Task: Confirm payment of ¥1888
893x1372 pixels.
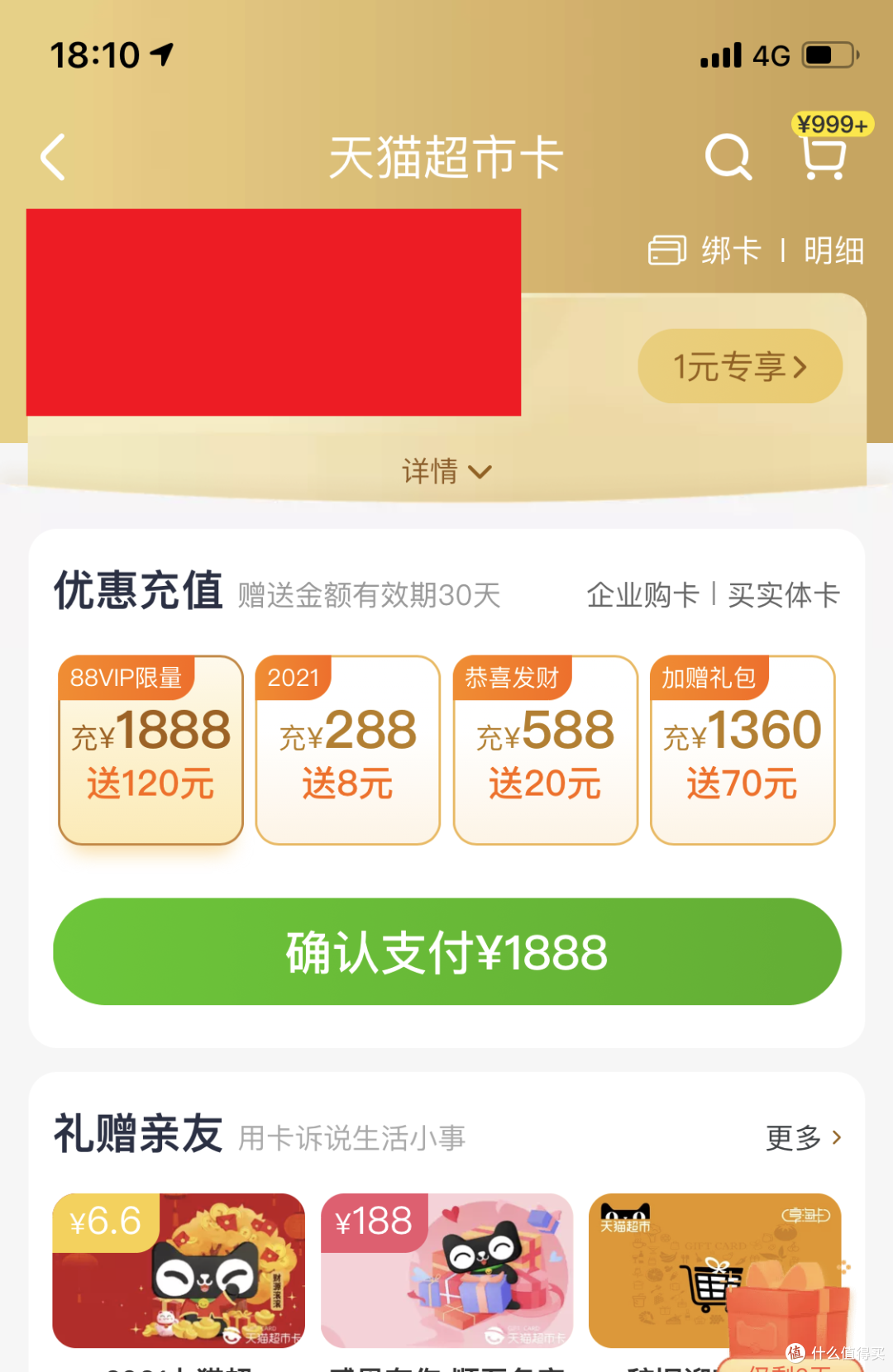Action: tap(446, 951)
